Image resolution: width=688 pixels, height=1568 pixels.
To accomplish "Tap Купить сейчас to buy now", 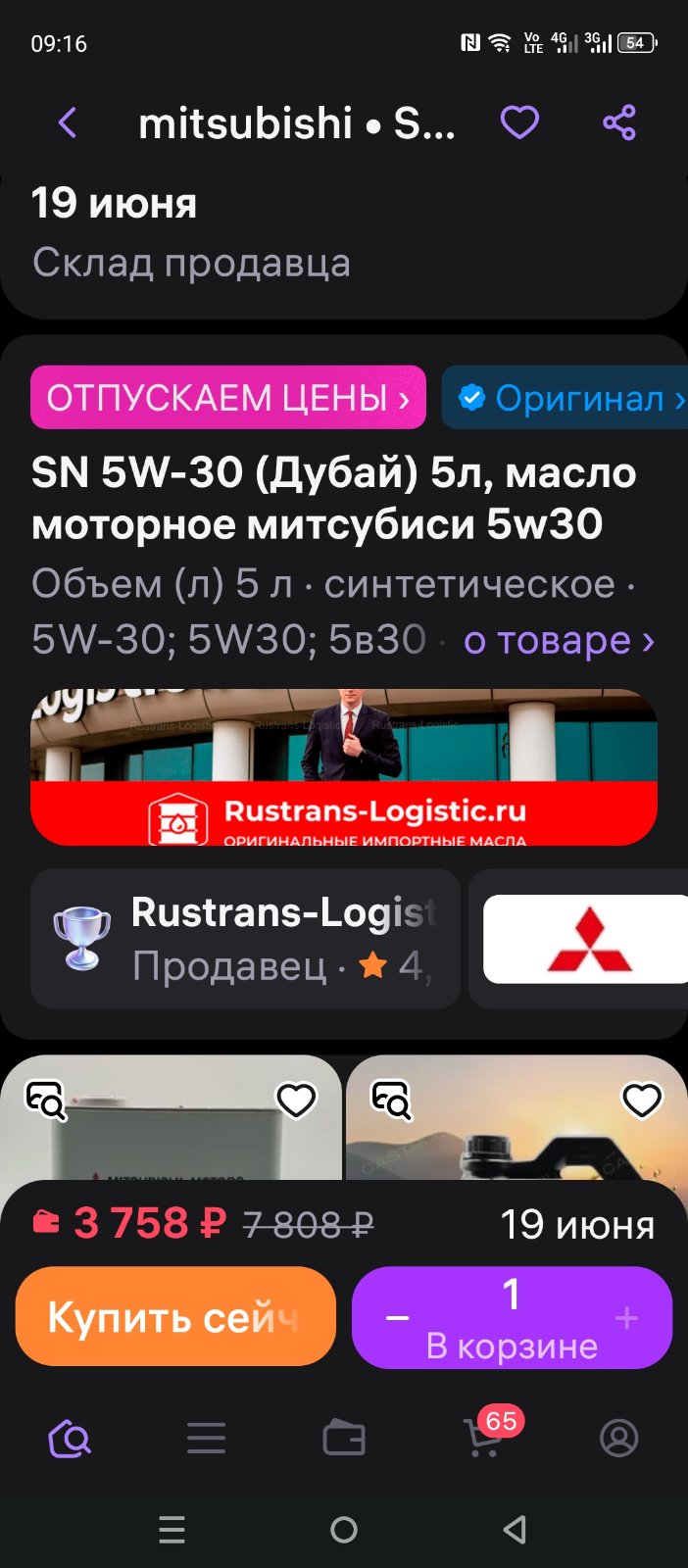I will click(x=175, y=1317).
